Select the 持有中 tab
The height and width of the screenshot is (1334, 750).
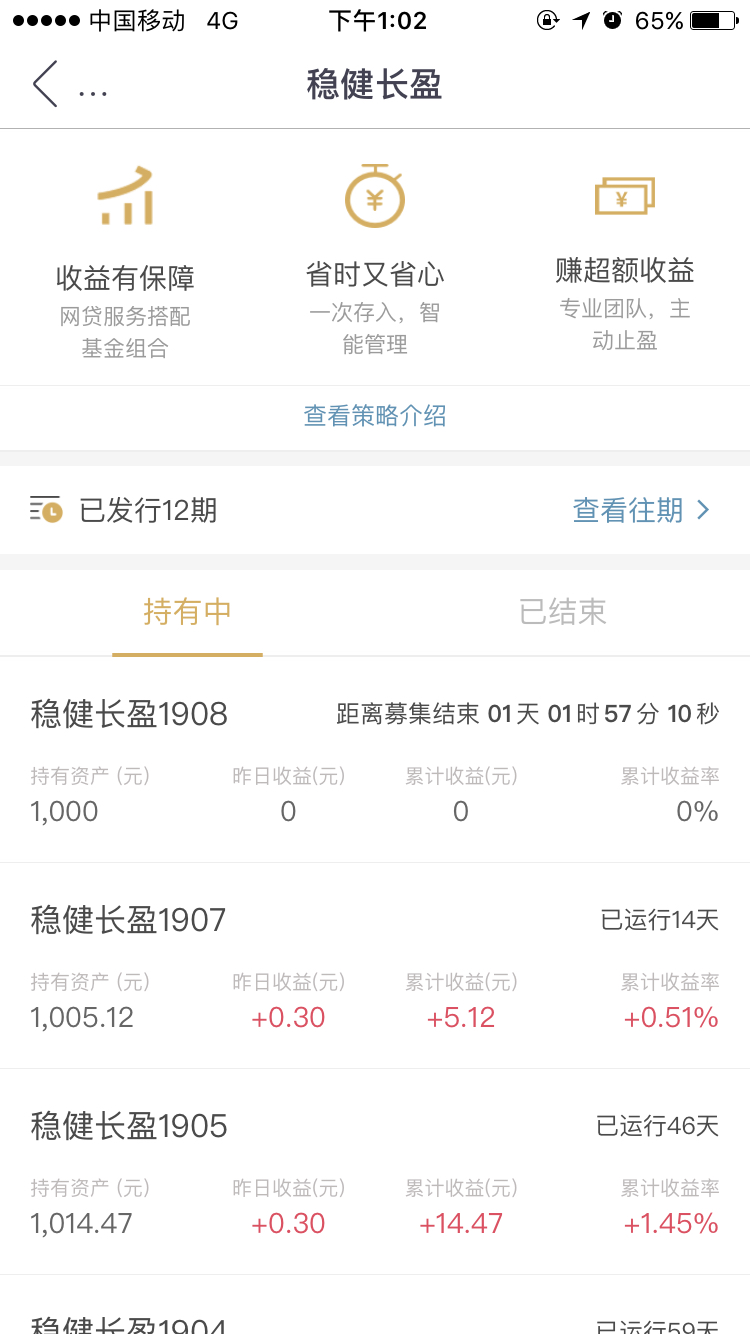[x=187, y=612]
